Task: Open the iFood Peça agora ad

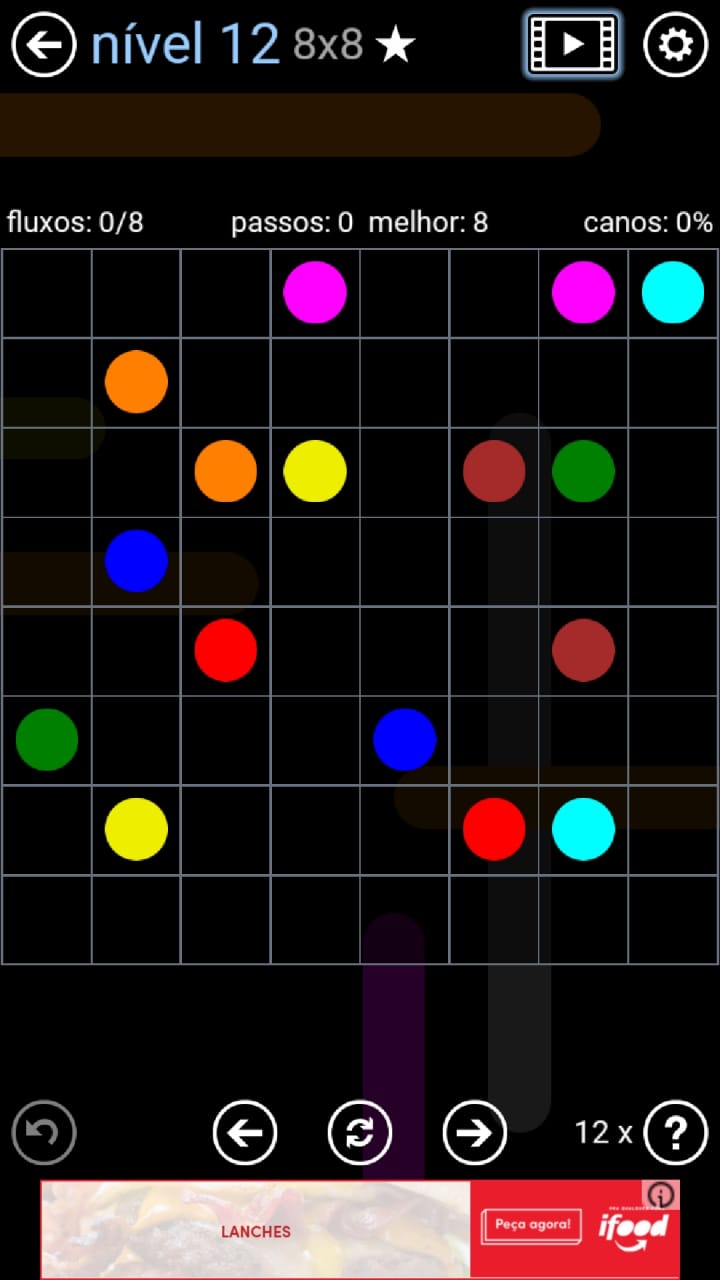Action: pos(531,1225)
